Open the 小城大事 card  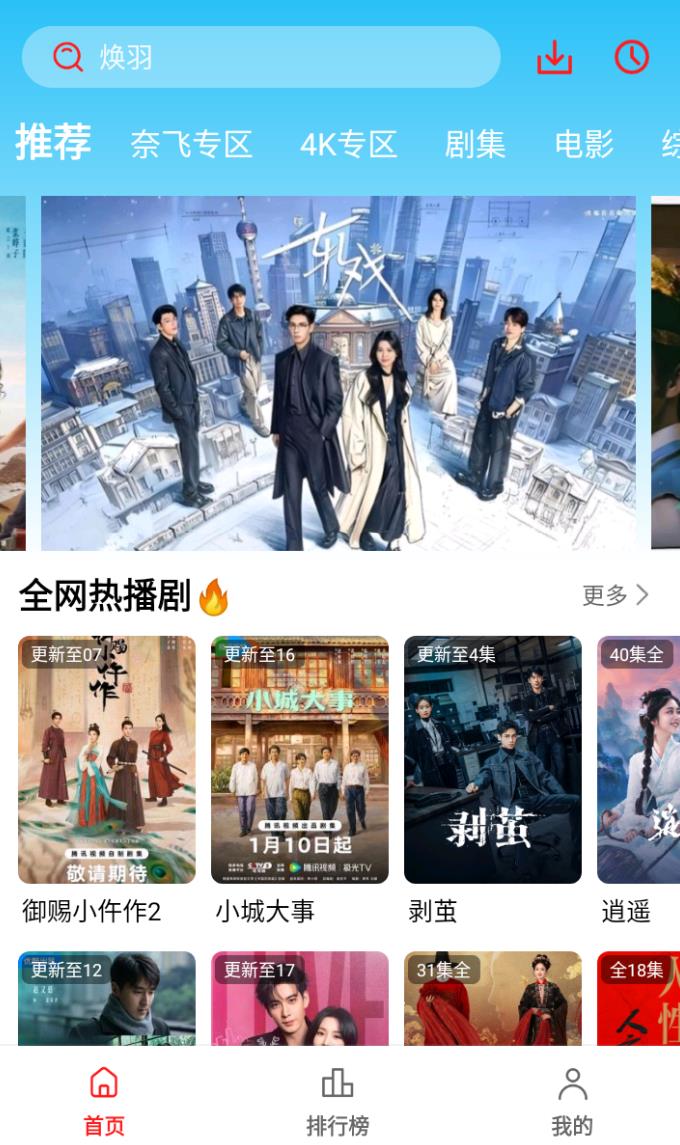pos(300,760)
